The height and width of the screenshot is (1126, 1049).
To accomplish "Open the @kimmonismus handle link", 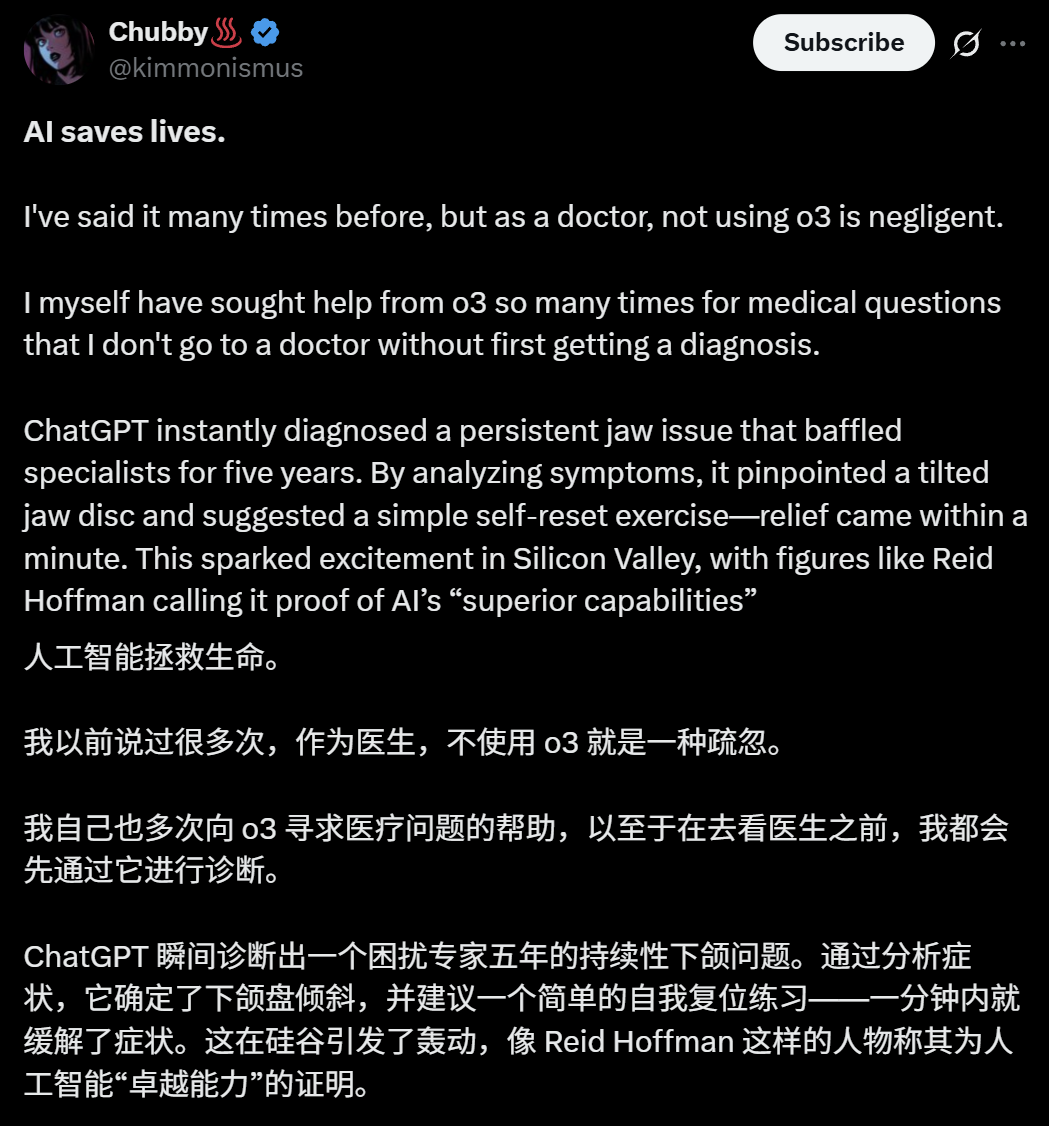I will pyautogui.click(x=205, y=68).
